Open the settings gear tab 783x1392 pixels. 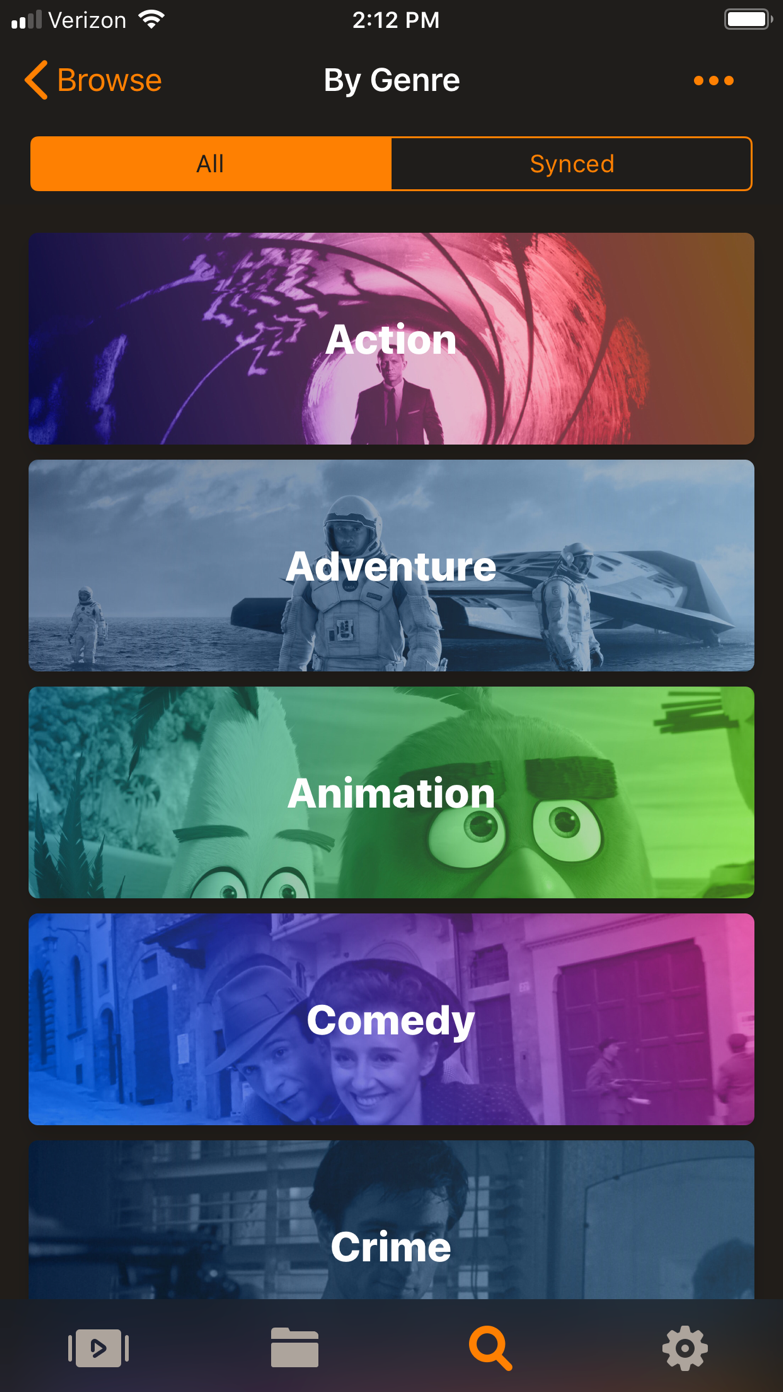pos(685,1348)
